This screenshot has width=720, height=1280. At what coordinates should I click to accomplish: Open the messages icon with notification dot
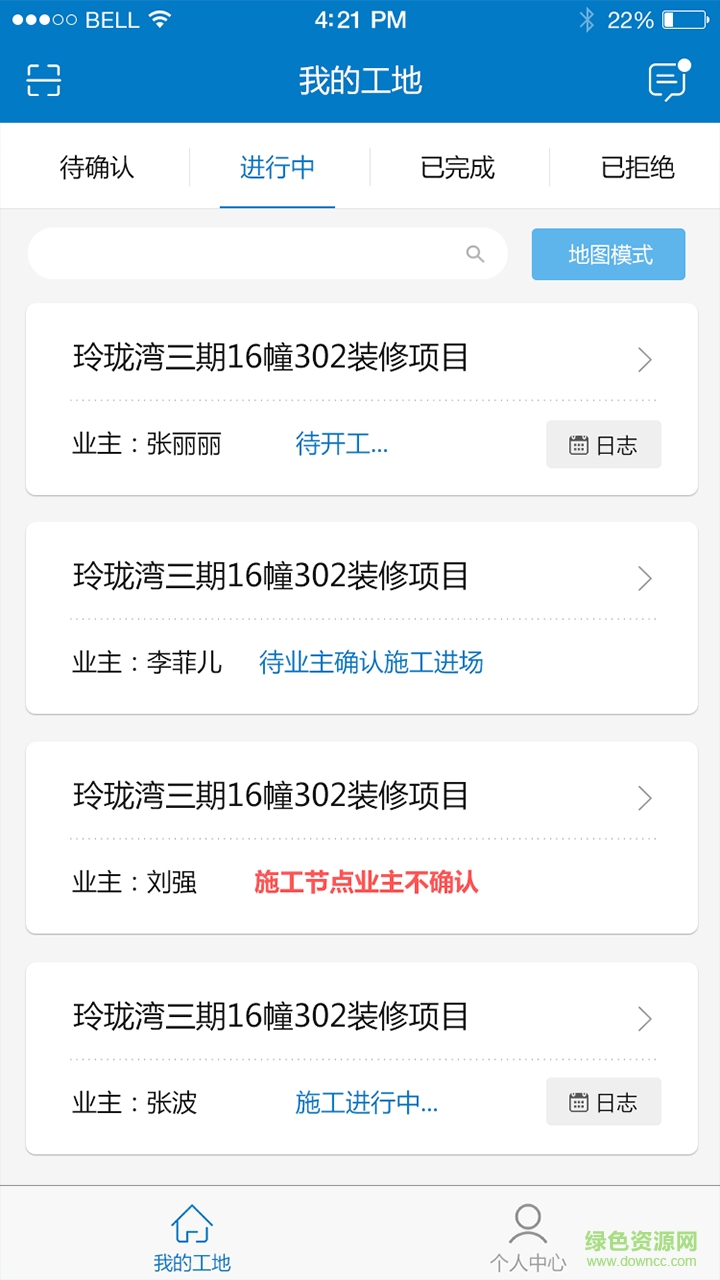tap(666, 80)
